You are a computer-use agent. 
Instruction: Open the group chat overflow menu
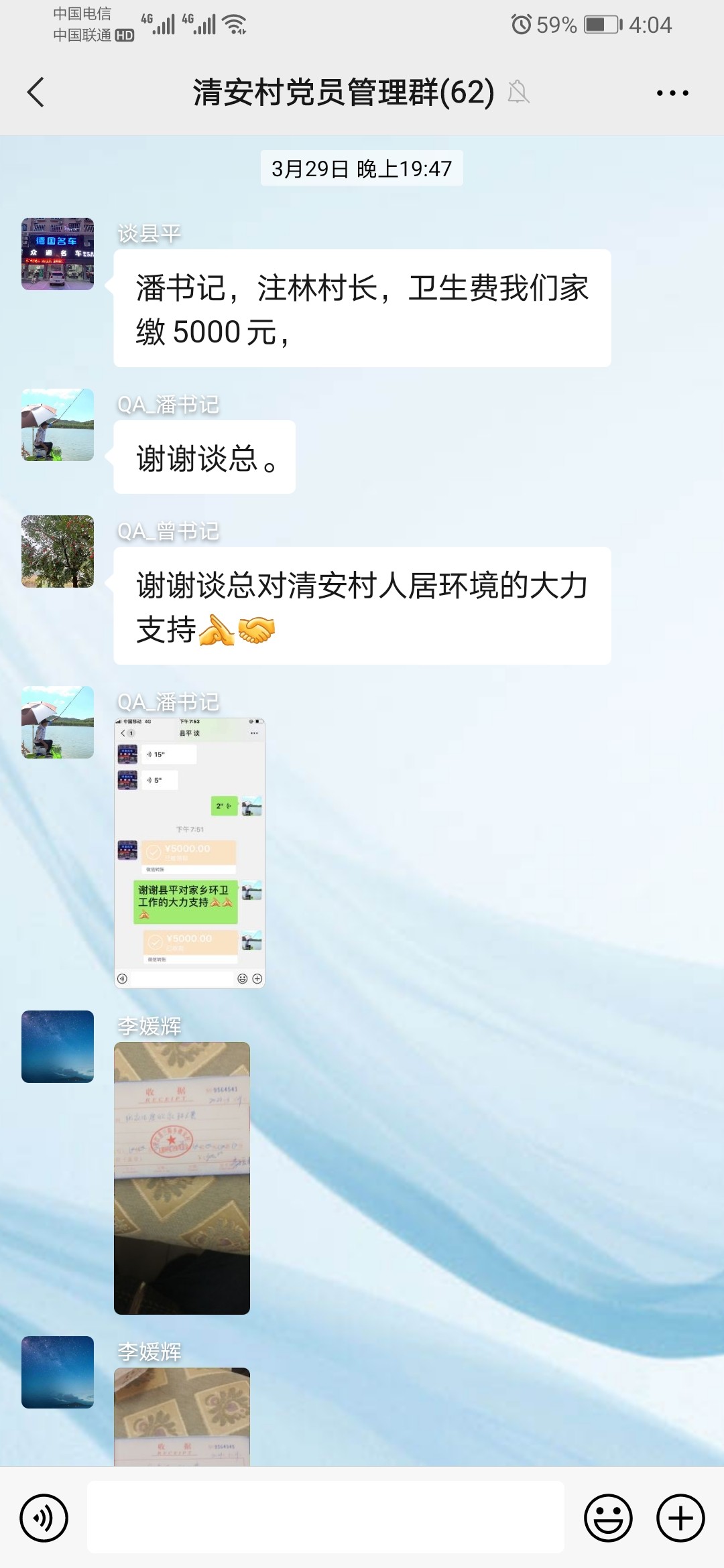(x=672, y=93)
